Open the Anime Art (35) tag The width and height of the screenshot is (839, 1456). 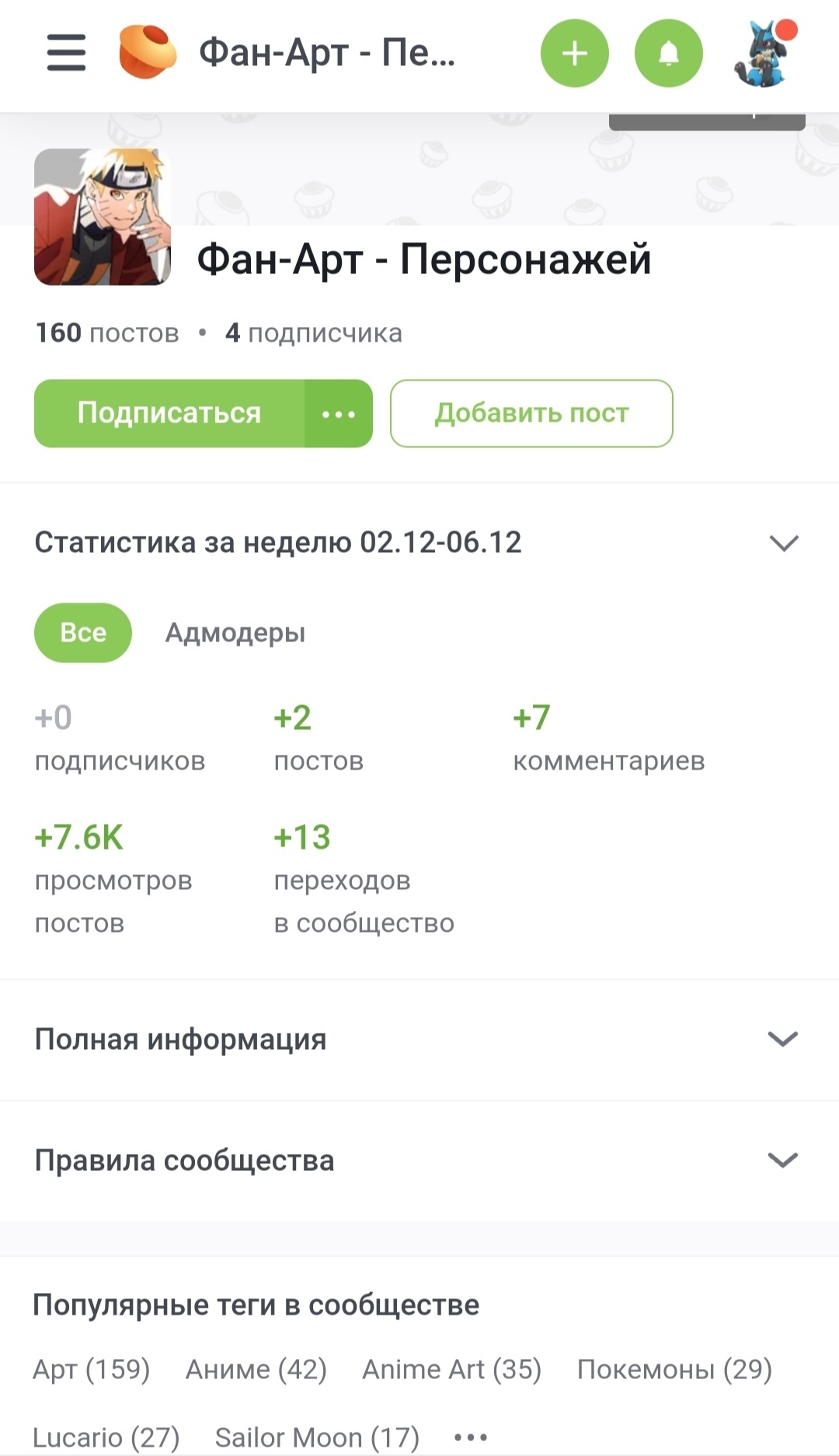click(451, 1369)
